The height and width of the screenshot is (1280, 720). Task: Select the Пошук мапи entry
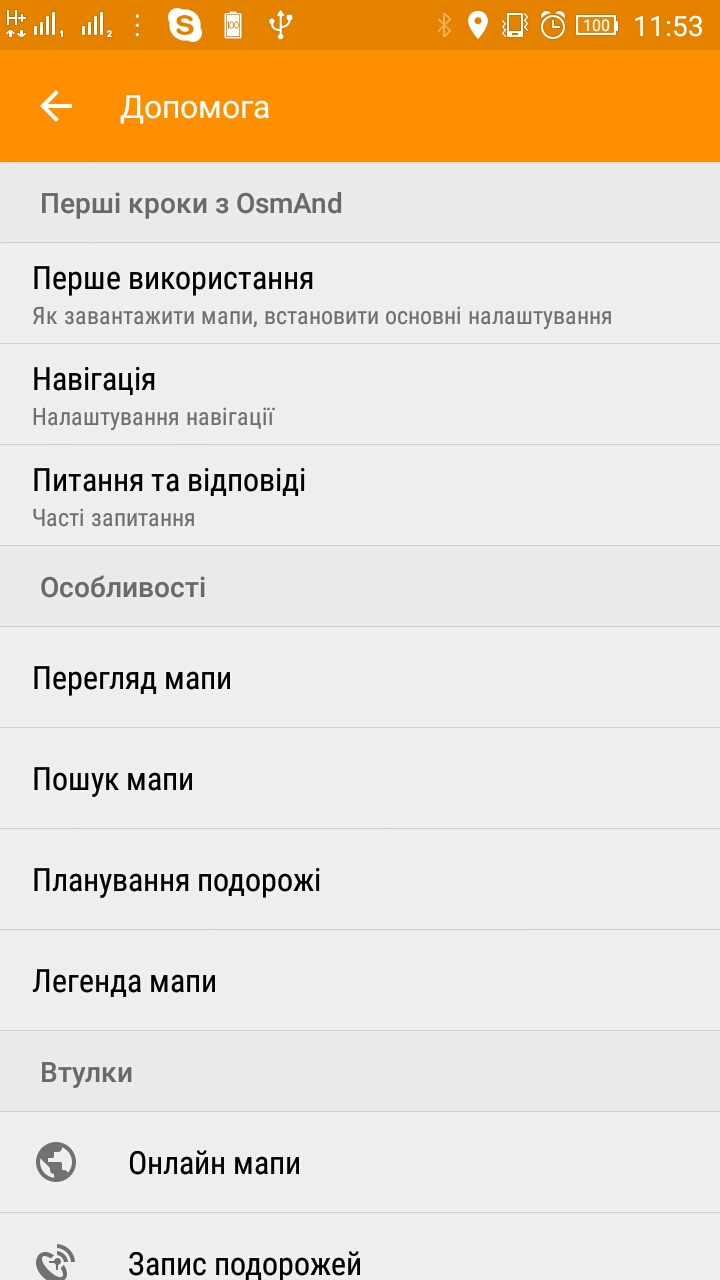360,778
